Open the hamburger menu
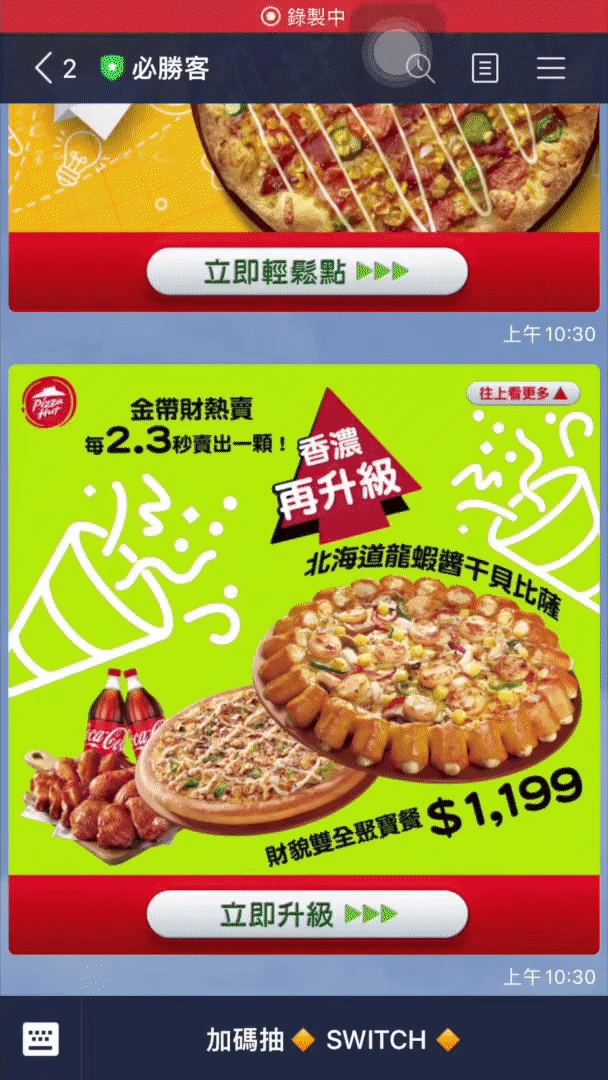The height and width of the screenshot is (1080, 608). pos(551,68)
